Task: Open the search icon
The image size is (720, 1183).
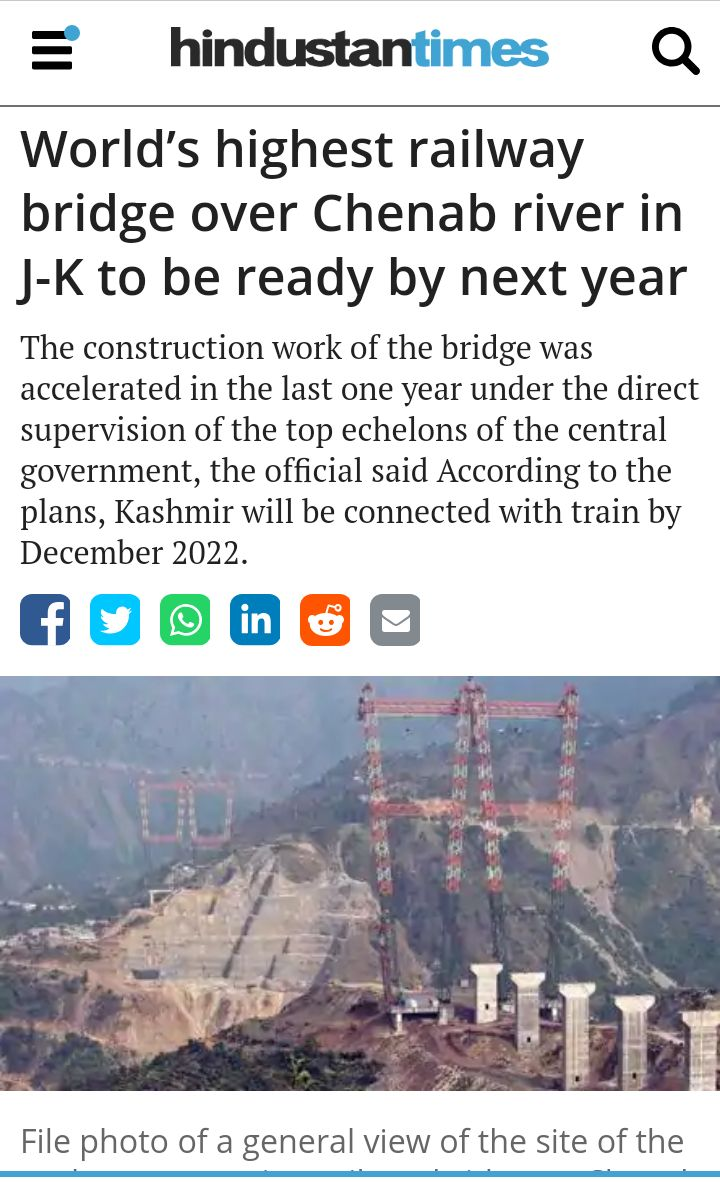Action: coord(675,50)
